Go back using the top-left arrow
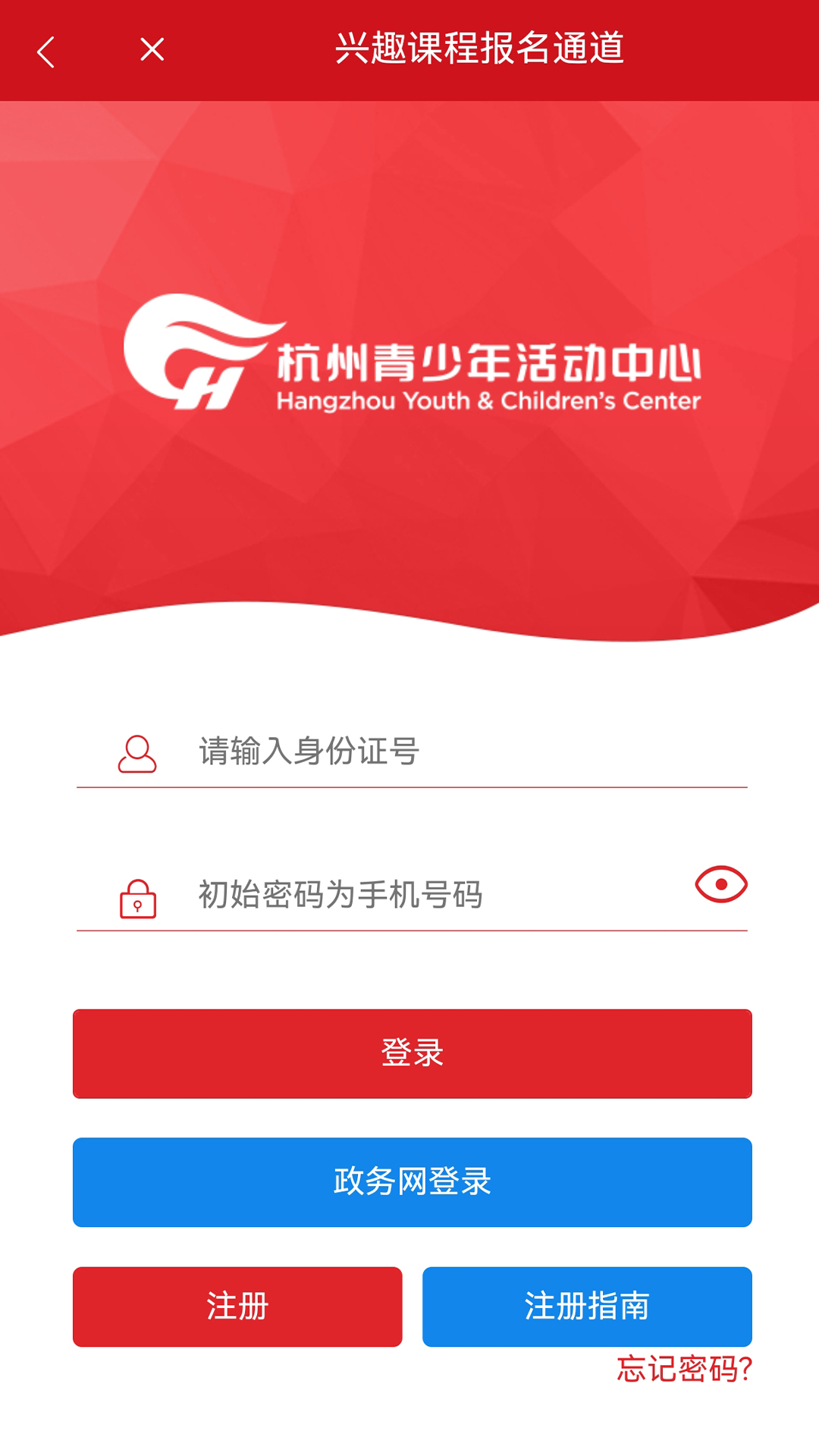 tap(46, 52)
